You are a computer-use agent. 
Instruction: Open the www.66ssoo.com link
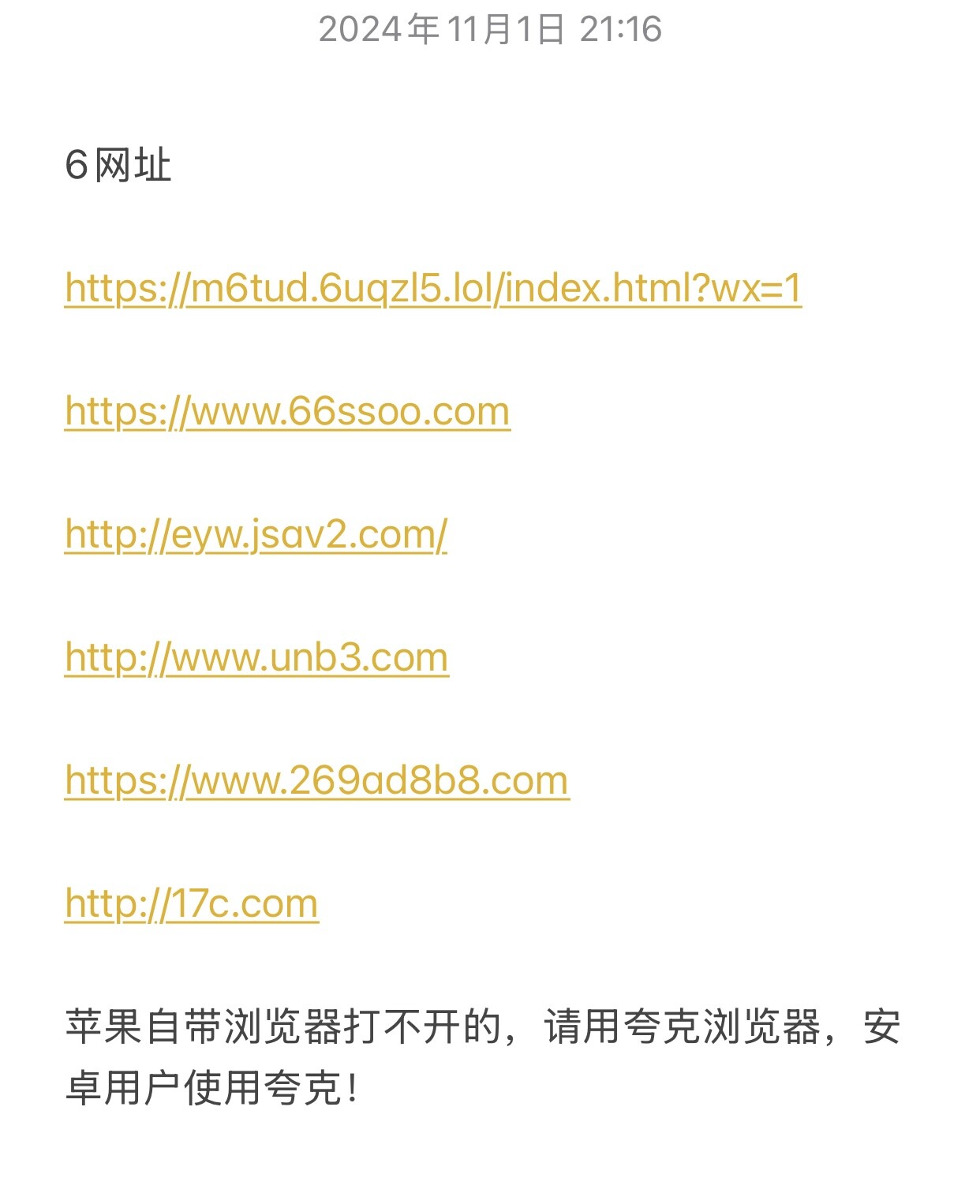(x=287, y=411)
